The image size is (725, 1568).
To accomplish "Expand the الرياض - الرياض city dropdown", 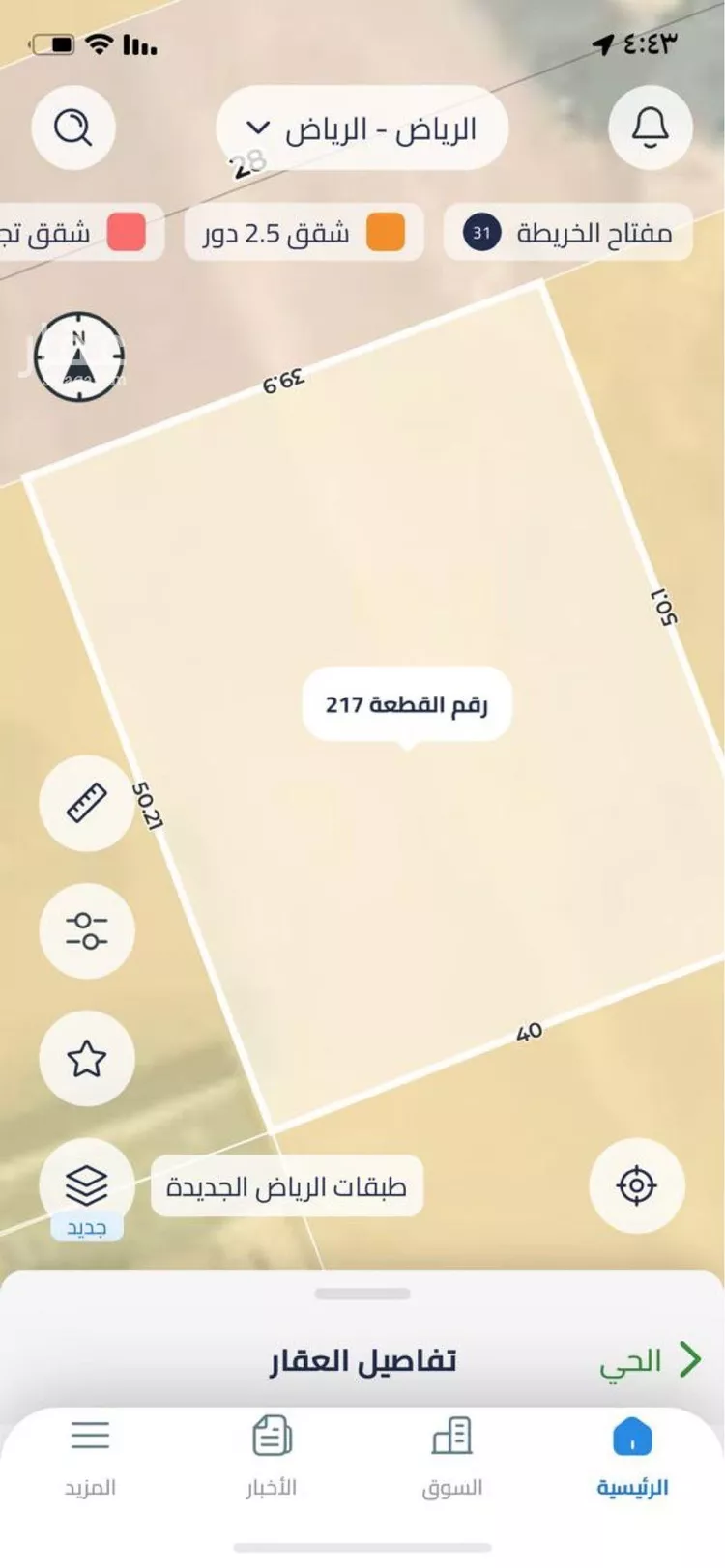I will (362, 129).
